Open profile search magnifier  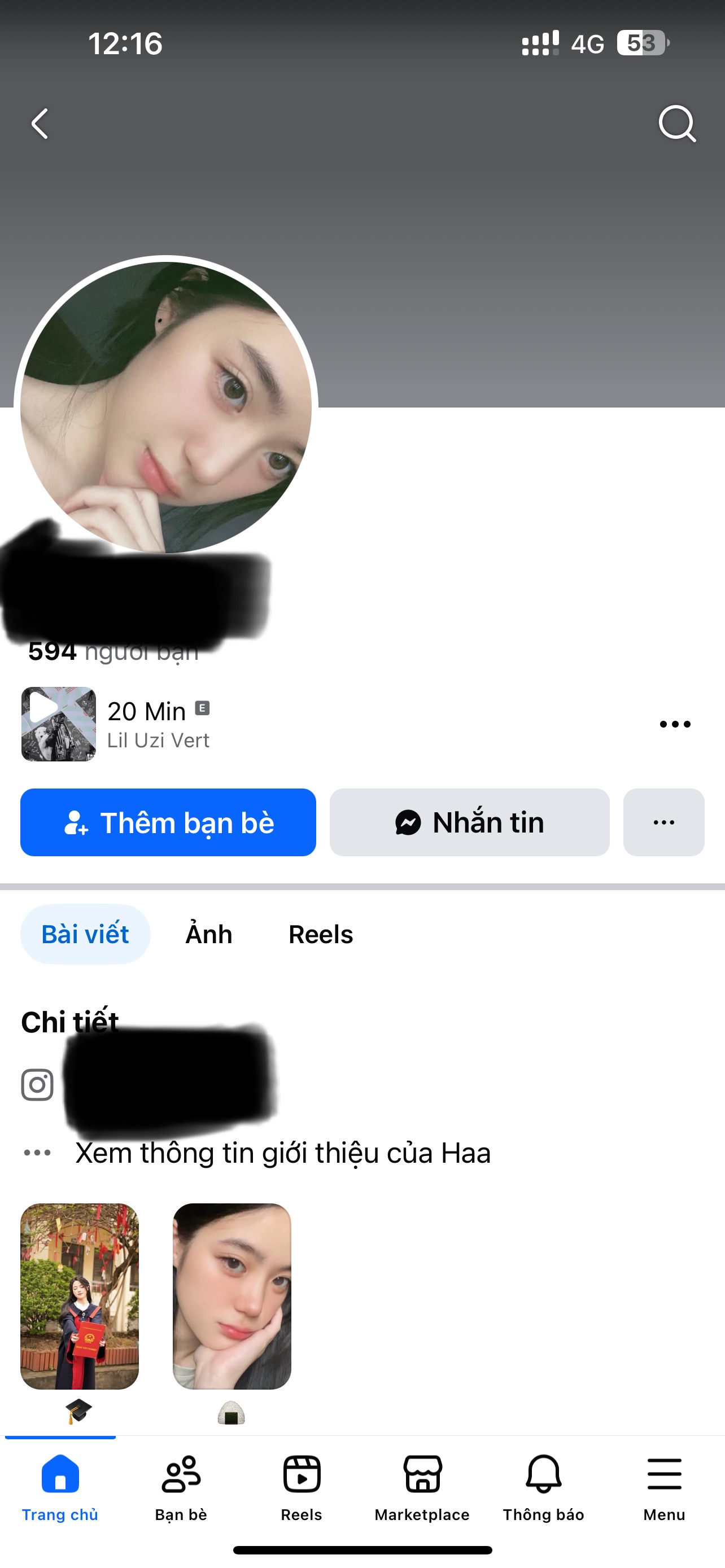click(676, 124)
